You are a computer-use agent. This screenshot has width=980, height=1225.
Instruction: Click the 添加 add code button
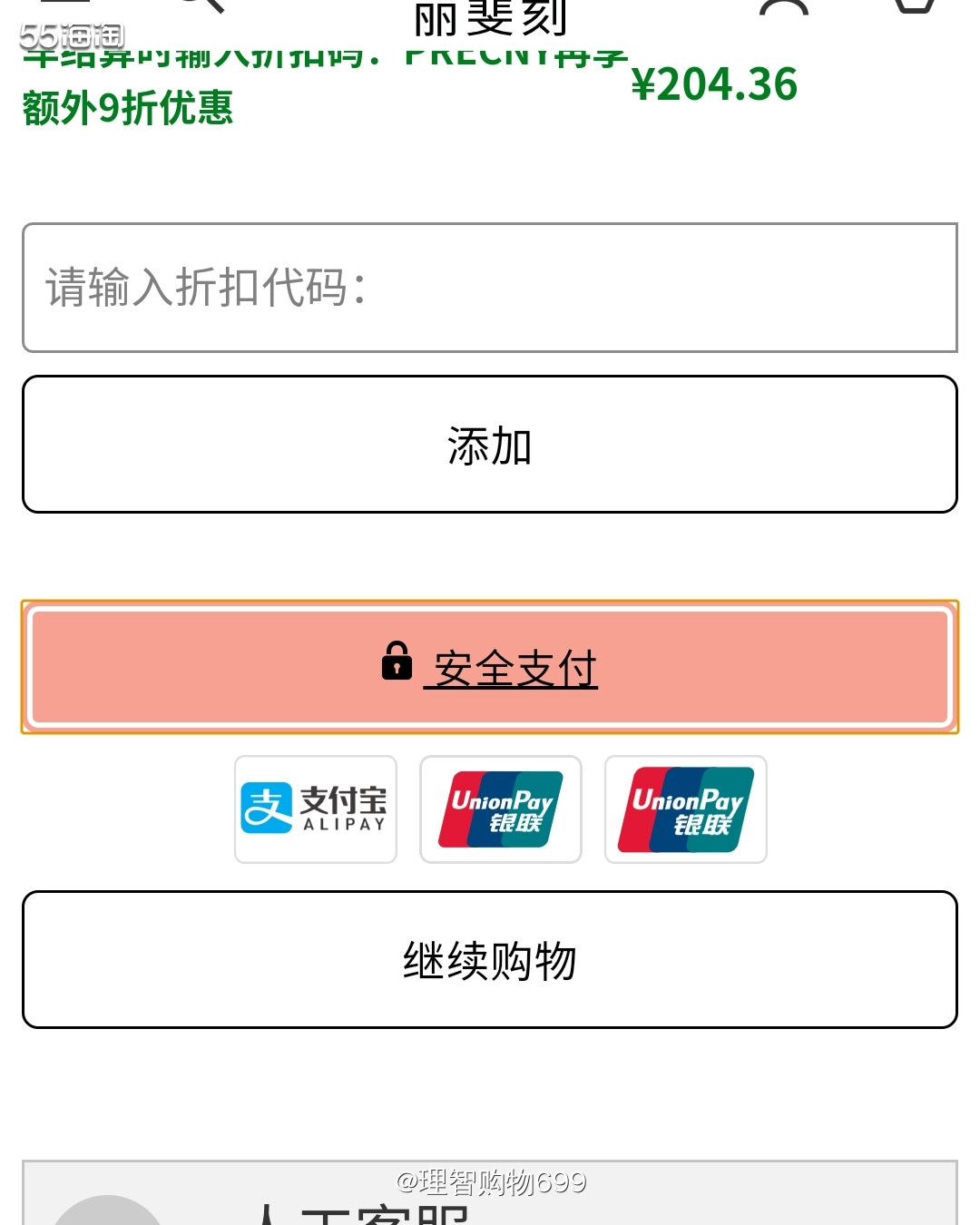click(x=490, y=445)
